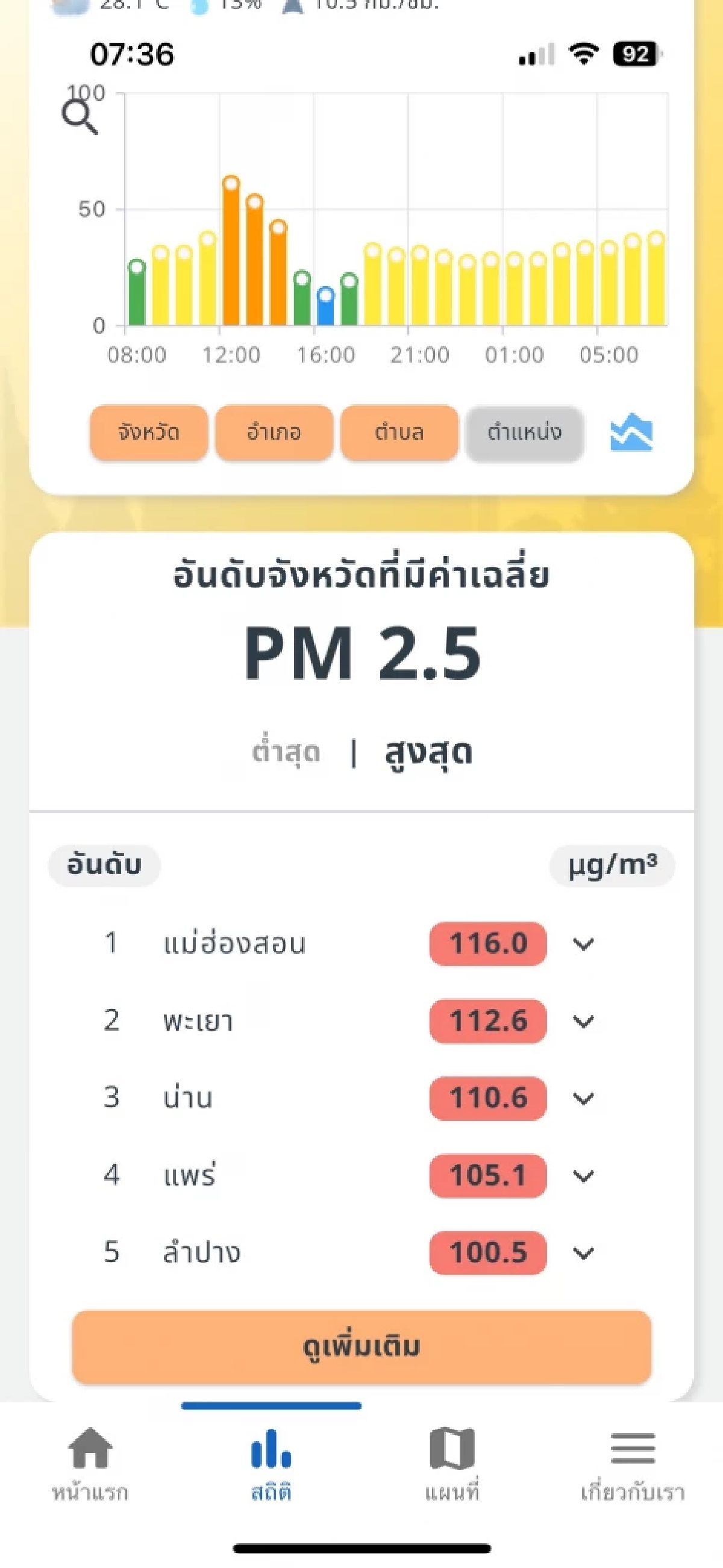Expand the ลำปาง row chevron
This screenshot has height=1568, width=723.
(x=584, y=1254)
